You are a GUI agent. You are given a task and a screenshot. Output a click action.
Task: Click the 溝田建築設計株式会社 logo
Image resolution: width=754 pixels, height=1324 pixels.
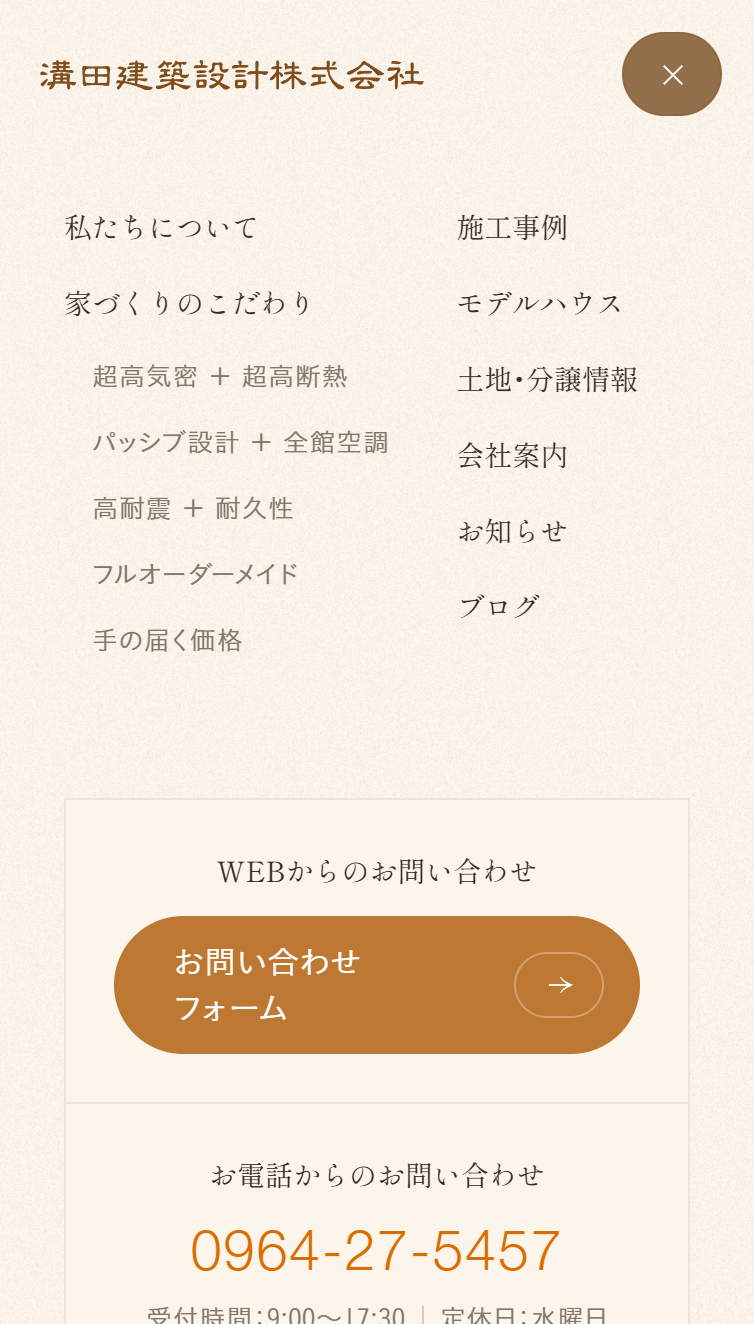(x=230, y=75)
